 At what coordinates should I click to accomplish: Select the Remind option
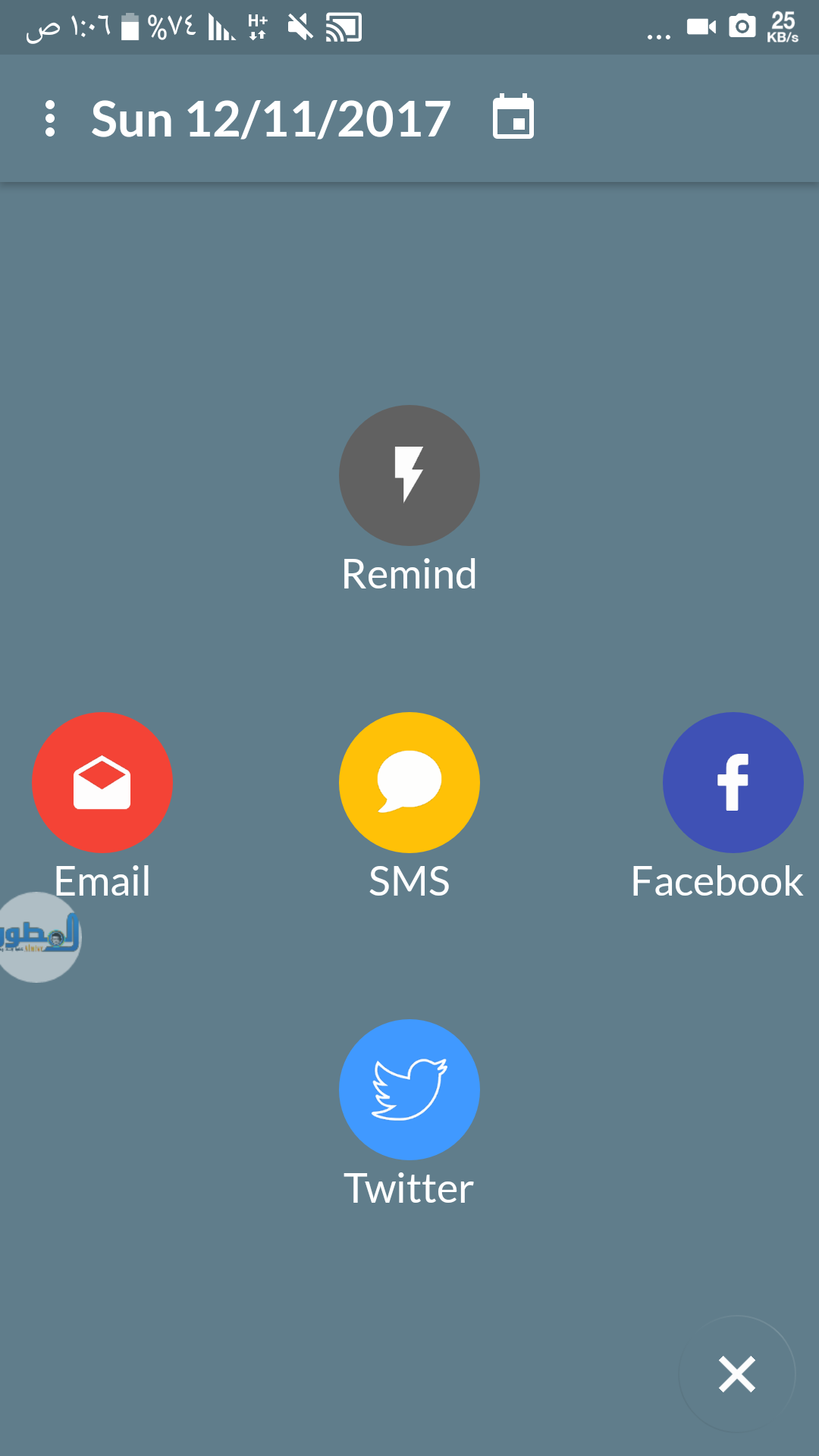coord(409,476)
